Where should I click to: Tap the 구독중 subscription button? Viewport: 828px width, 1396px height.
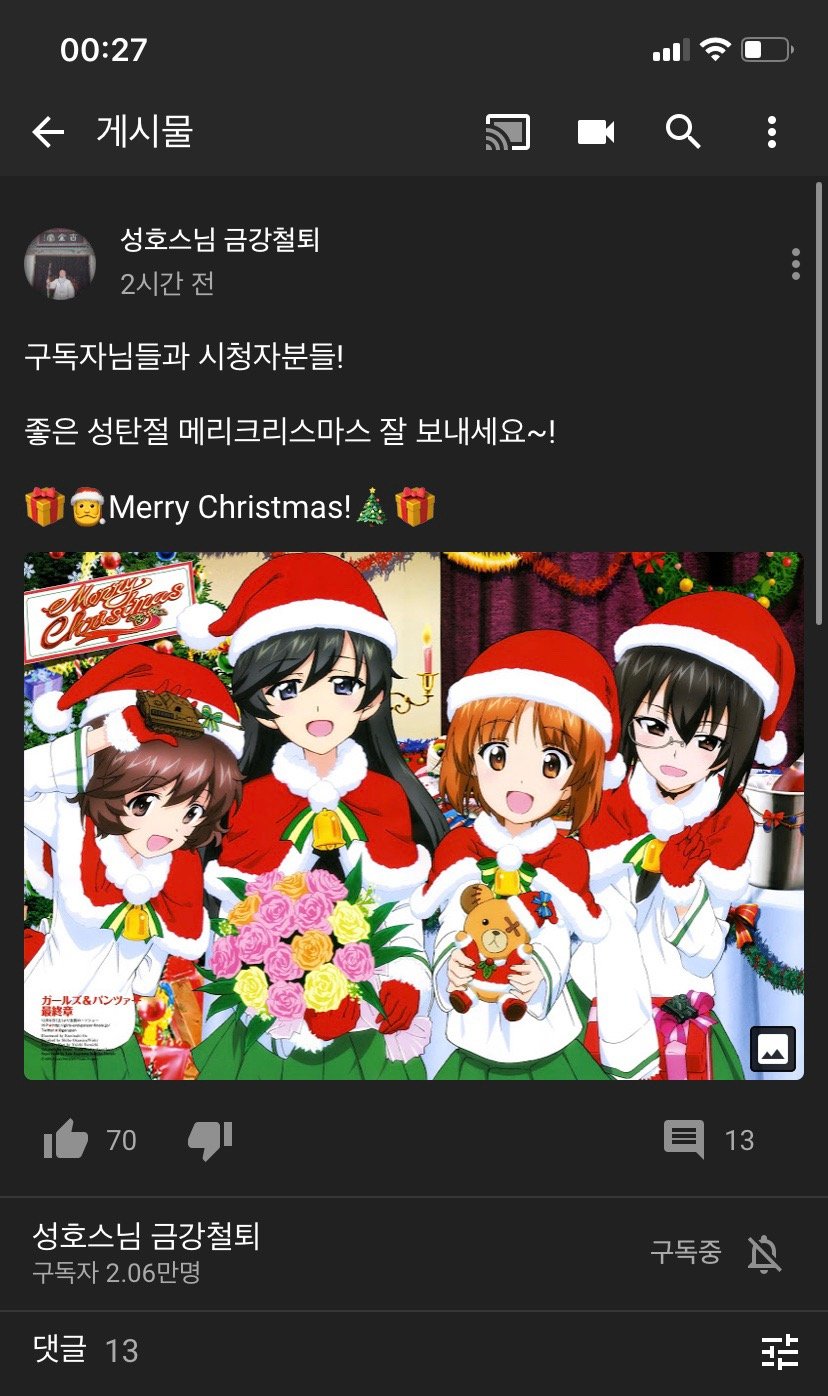[685, 1253]
